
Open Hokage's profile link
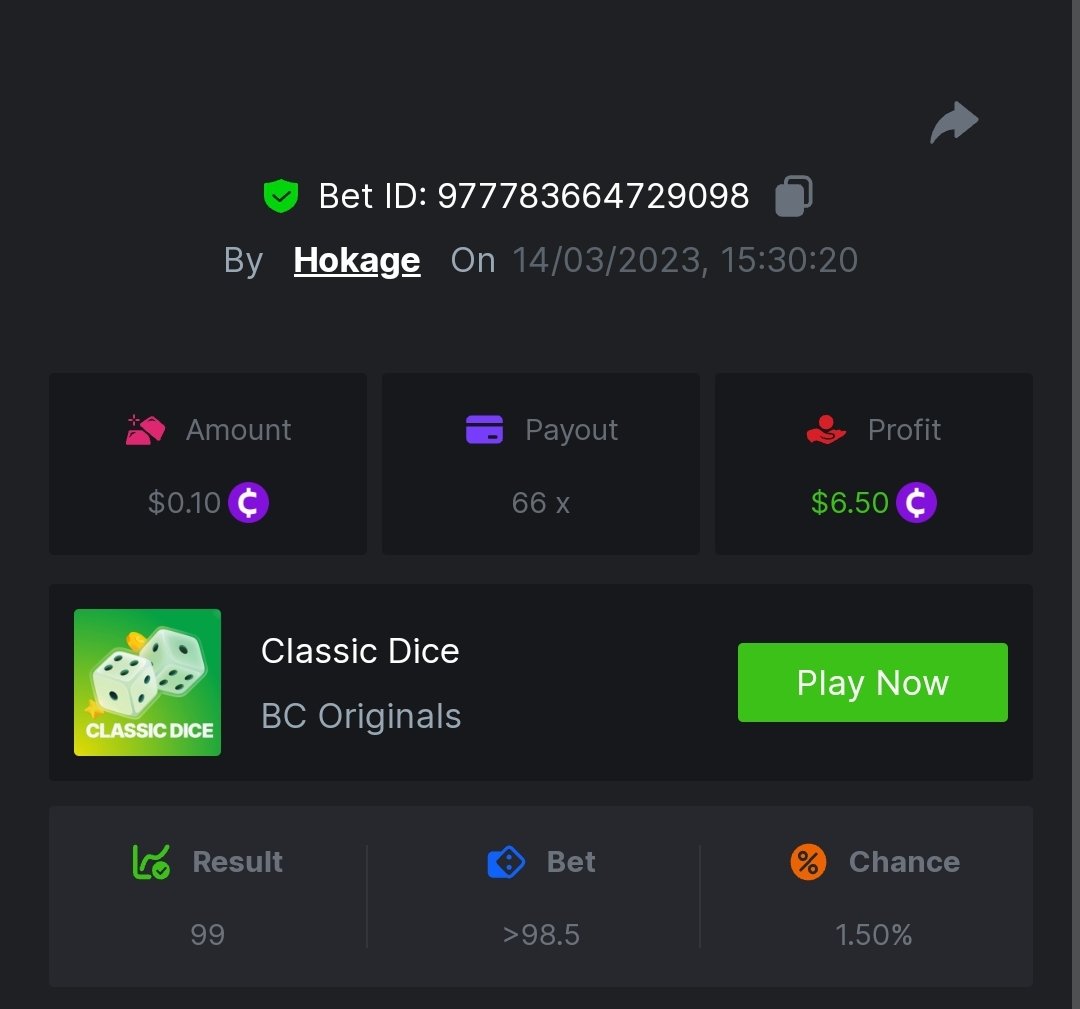[x=357, y=260]
